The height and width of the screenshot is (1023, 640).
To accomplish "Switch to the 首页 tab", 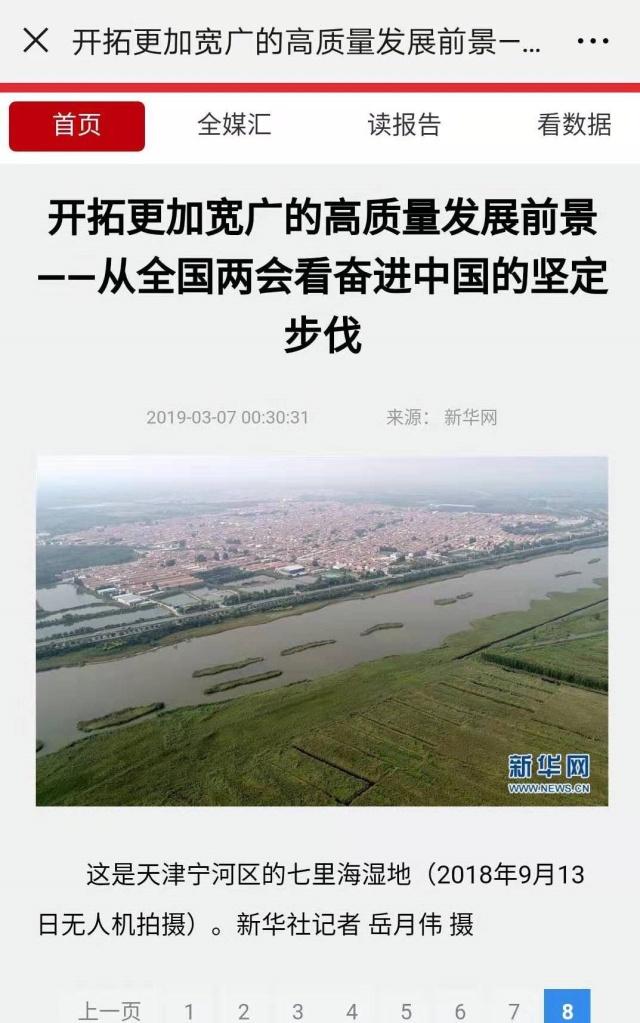I will [x=77, y=126].
